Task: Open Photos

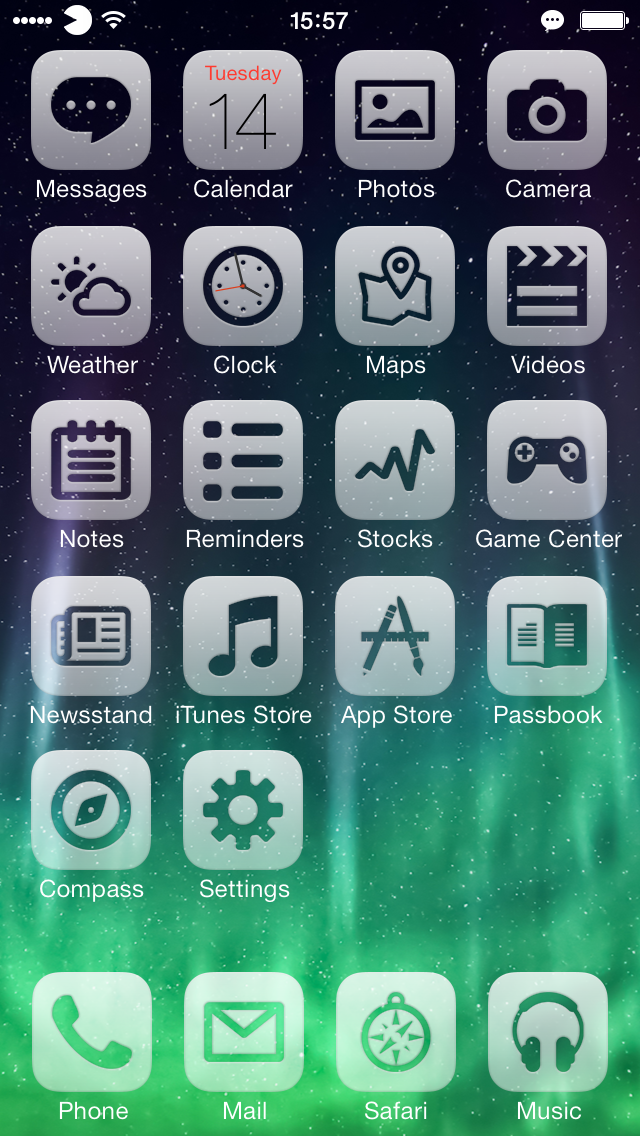Action: coord(395,110)
